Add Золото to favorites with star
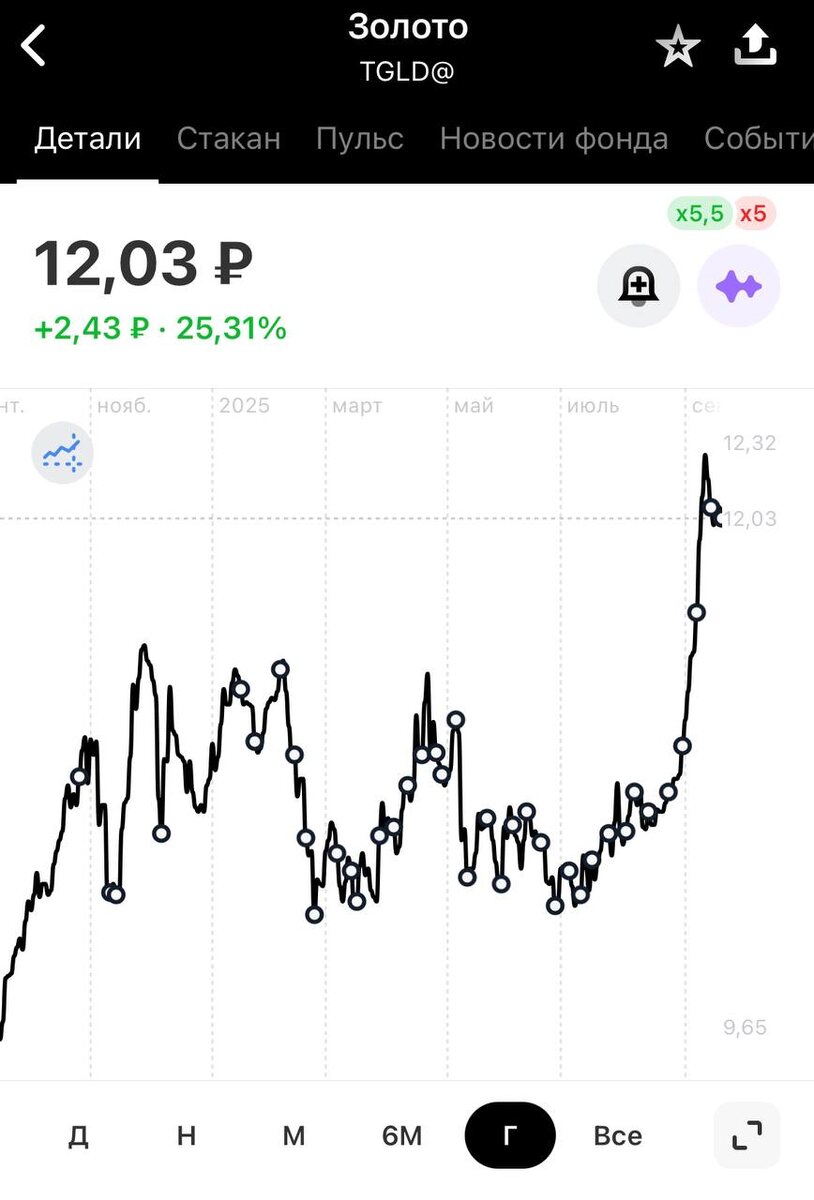The width and height of the screenshot is (814, 1200). click(678, 47)
